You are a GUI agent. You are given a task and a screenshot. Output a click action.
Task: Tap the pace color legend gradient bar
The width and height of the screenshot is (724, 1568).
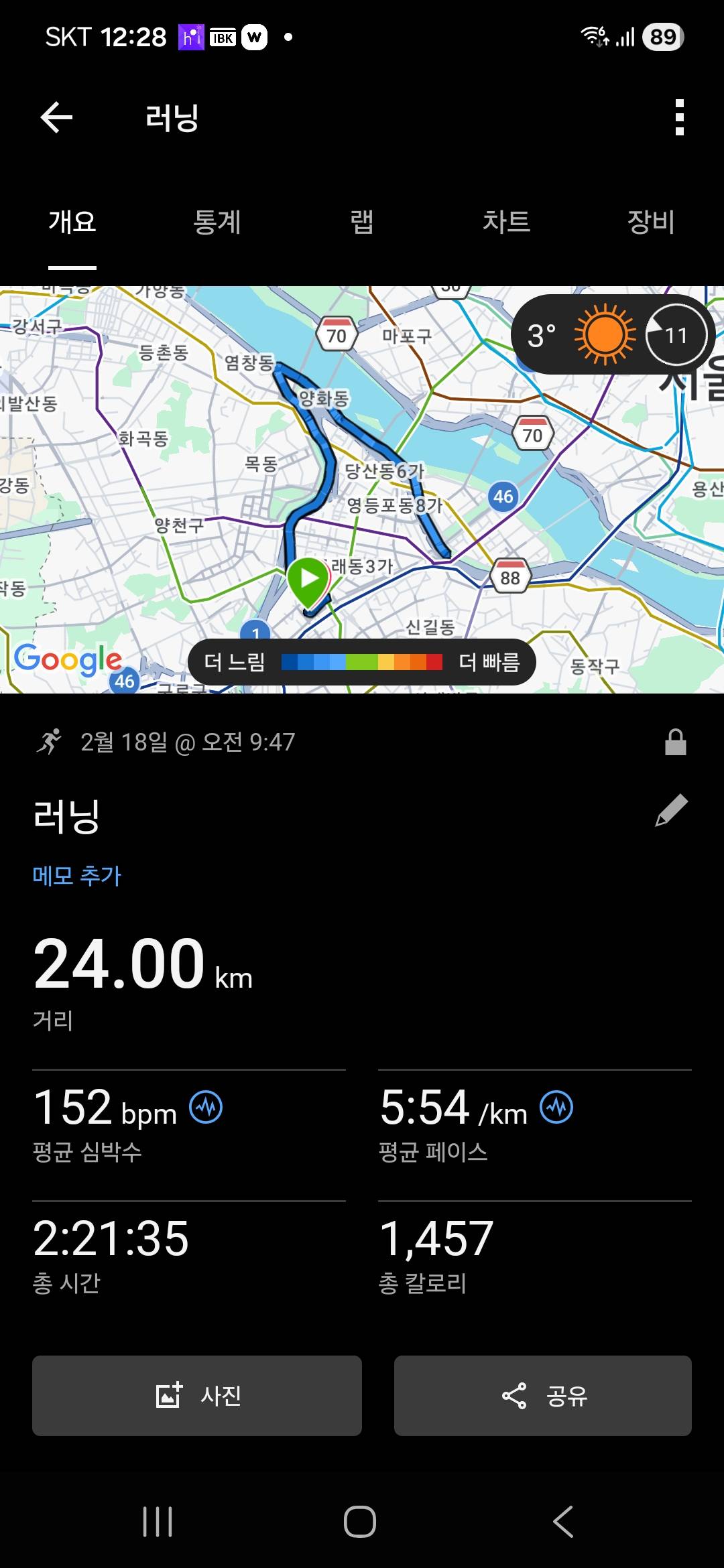[x=362, y=662]
